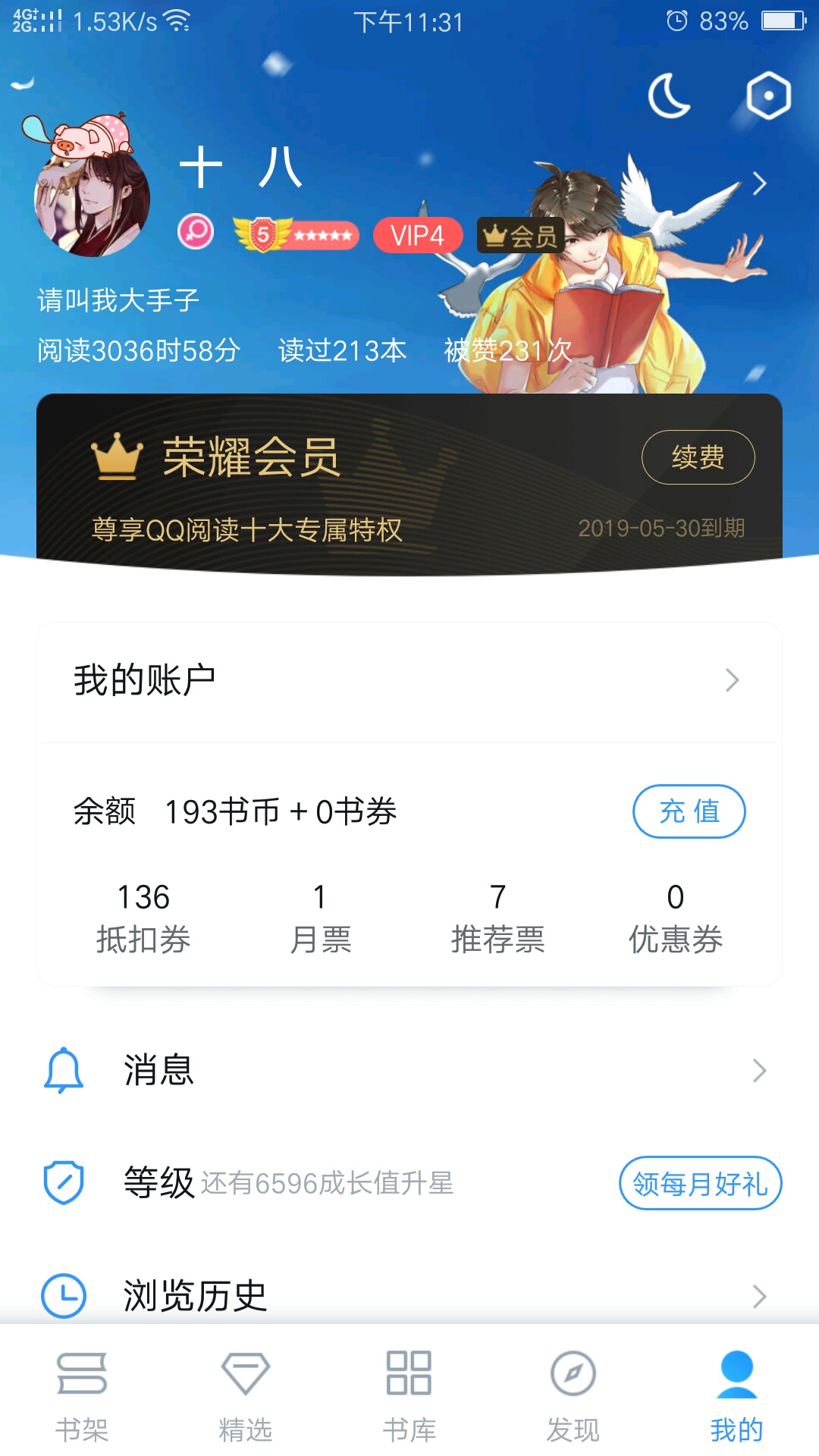819x1456 pixels.
Task: Open 我的账户 details
Action: [409, 680]
